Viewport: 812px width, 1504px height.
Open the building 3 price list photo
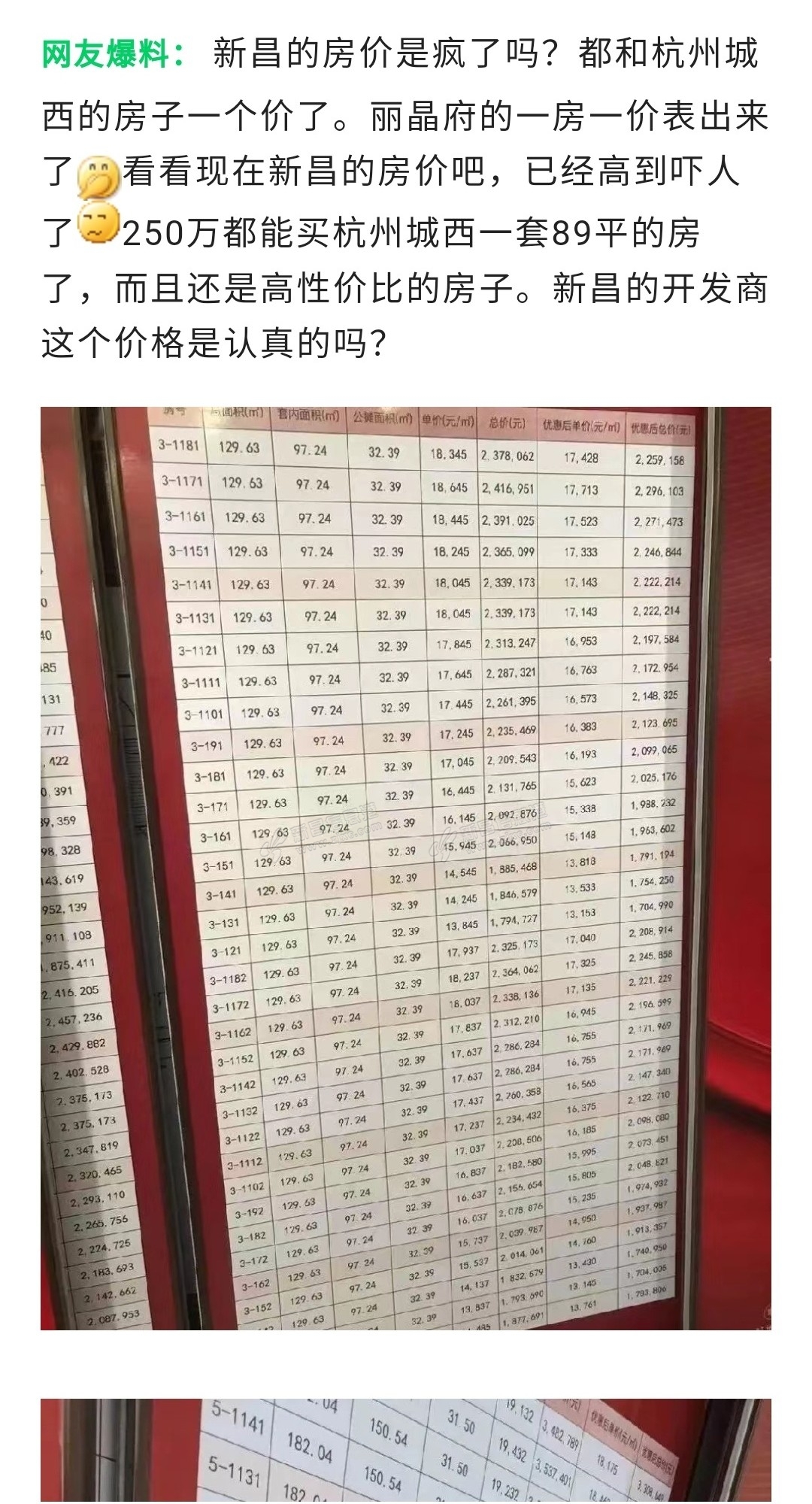coord(406,869)
